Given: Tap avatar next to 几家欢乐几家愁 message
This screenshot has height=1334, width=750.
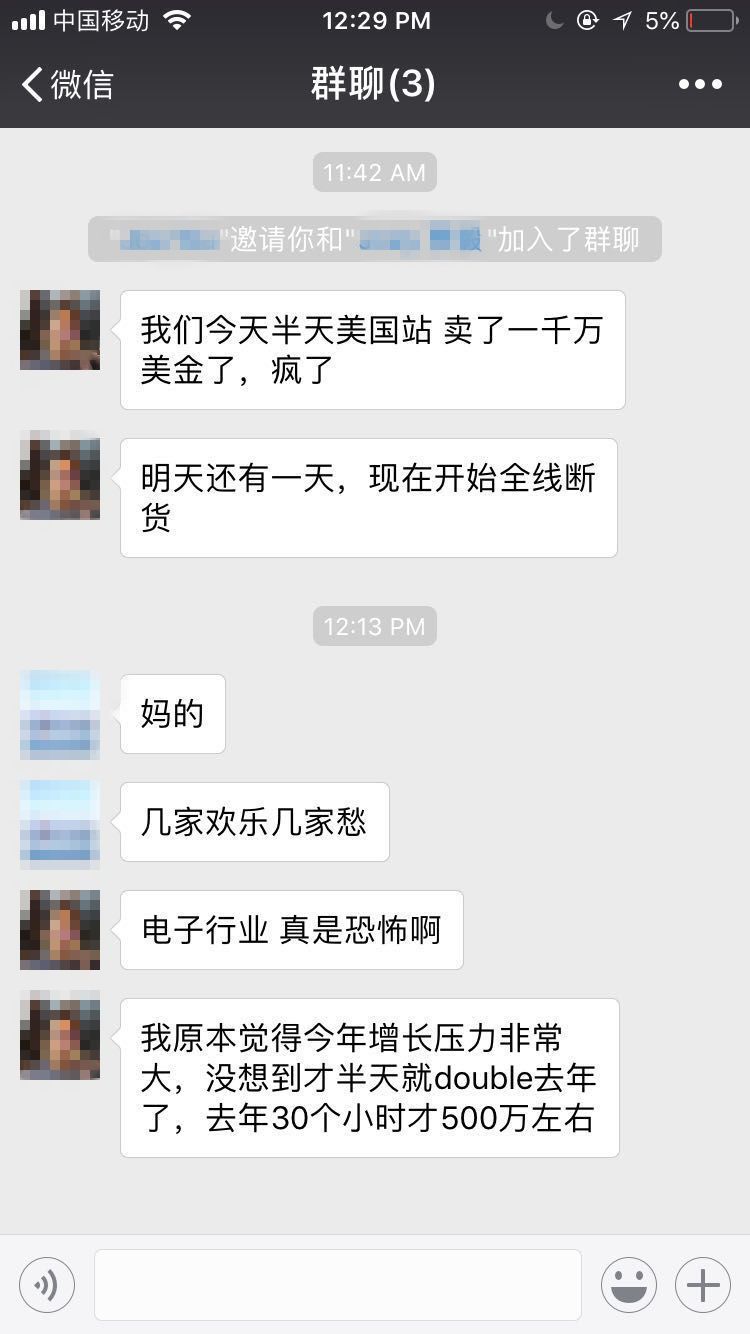Looking at the screenshot, I should [x=60, y=822].
